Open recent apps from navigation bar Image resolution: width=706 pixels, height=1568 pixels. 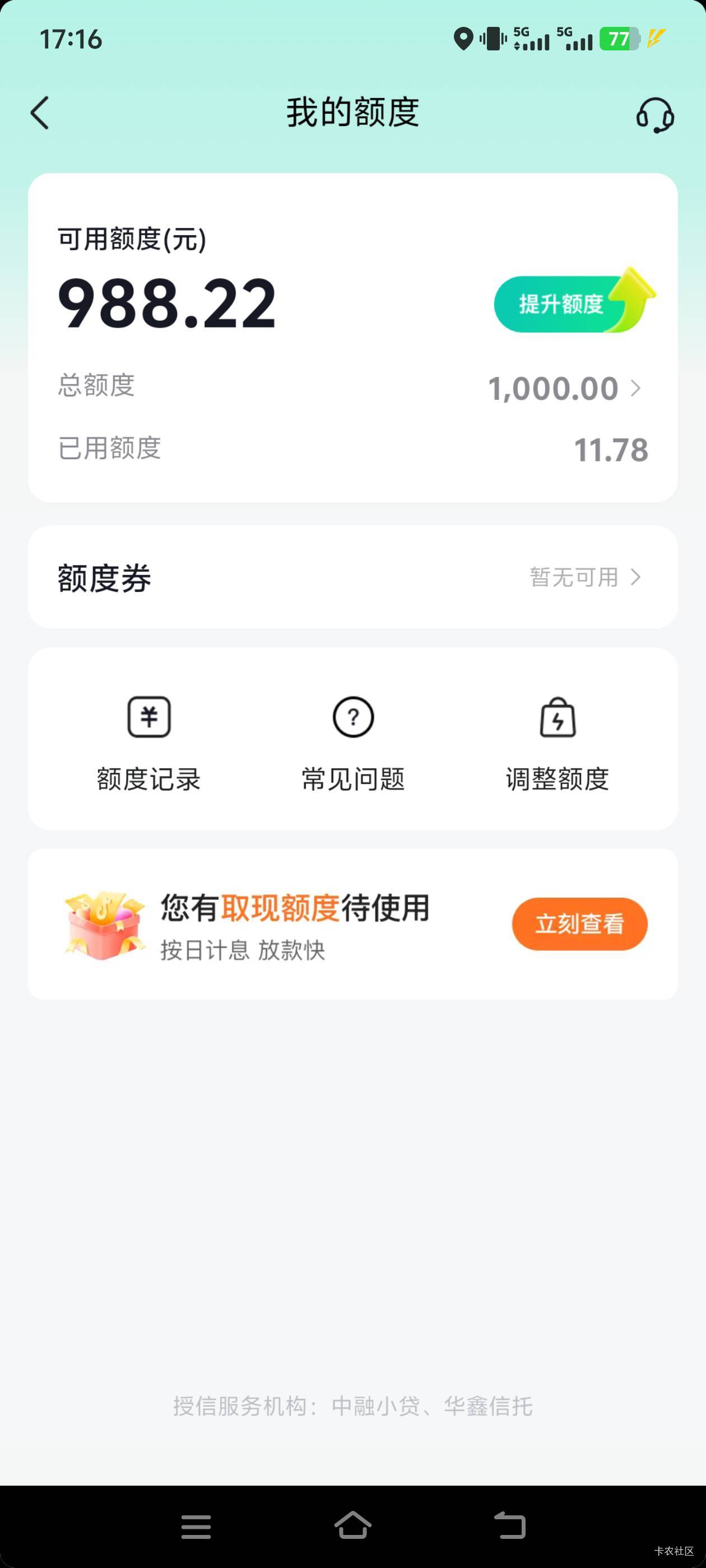click(x=196, y=1526)
